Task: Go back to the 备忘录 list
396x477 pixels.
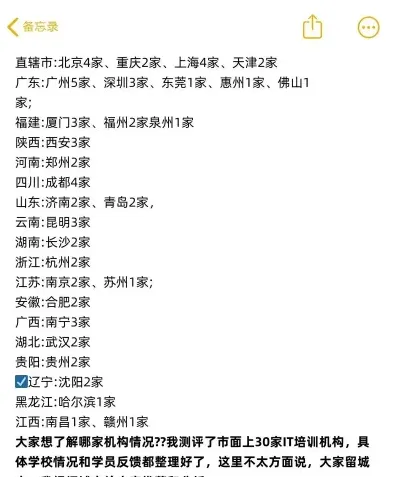Action: click(32, 27)
